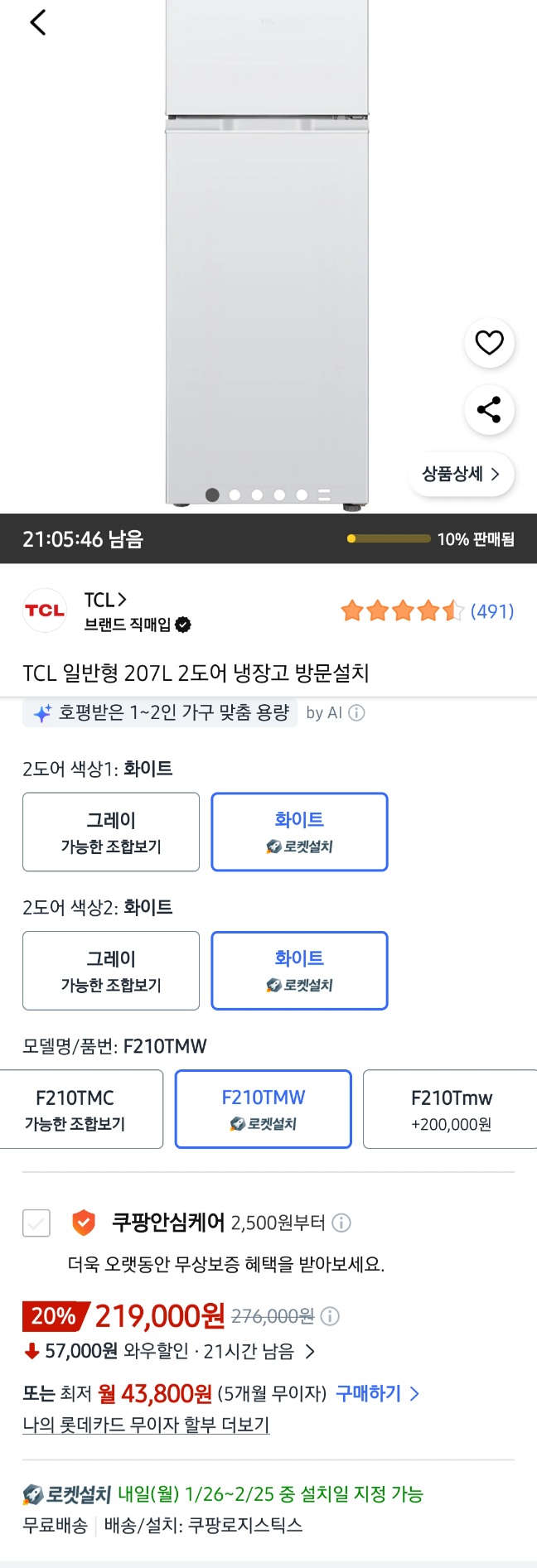Image resolution: width=537 pixels, height=1568 pixels.
Task: Show info next to the 276,000원 price
Action: coord(330,1316)
